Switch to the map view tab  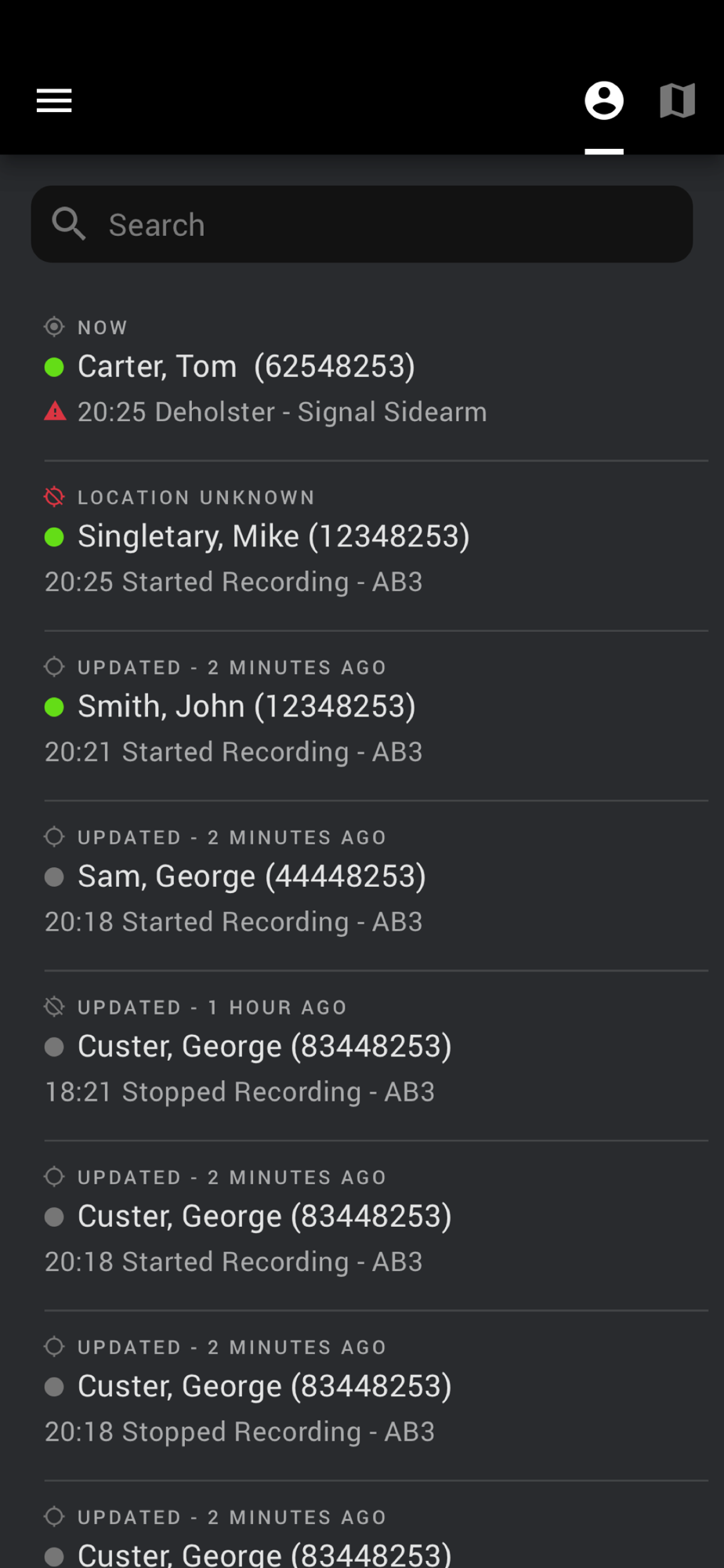pos(677,100)
